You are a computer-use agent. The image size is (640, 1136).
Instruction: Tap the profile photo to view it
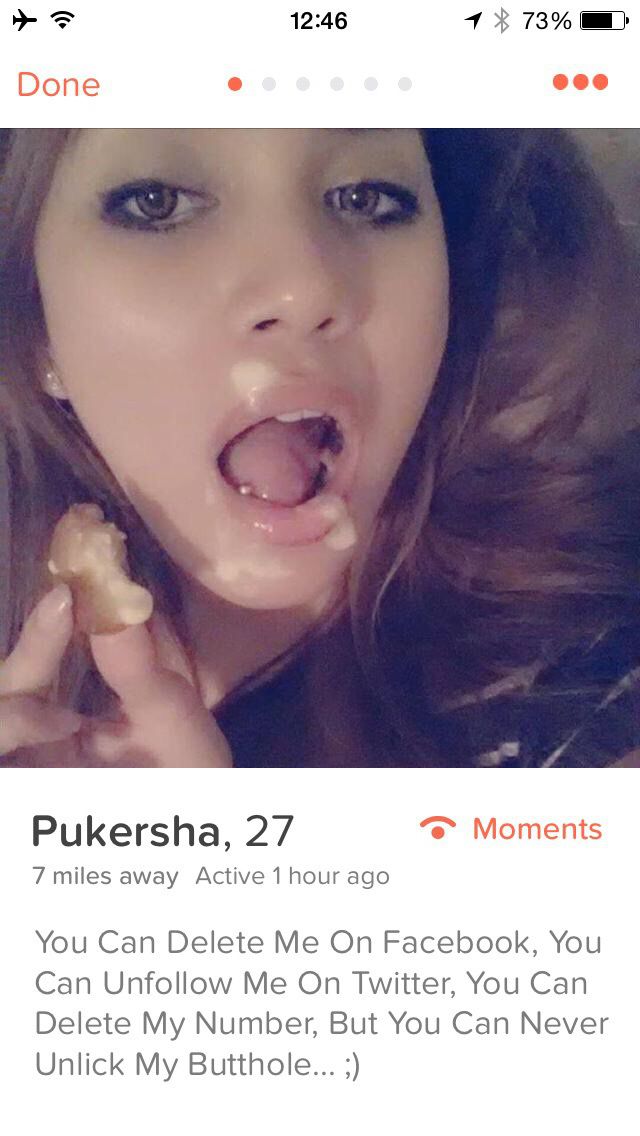tap(320, 448)
